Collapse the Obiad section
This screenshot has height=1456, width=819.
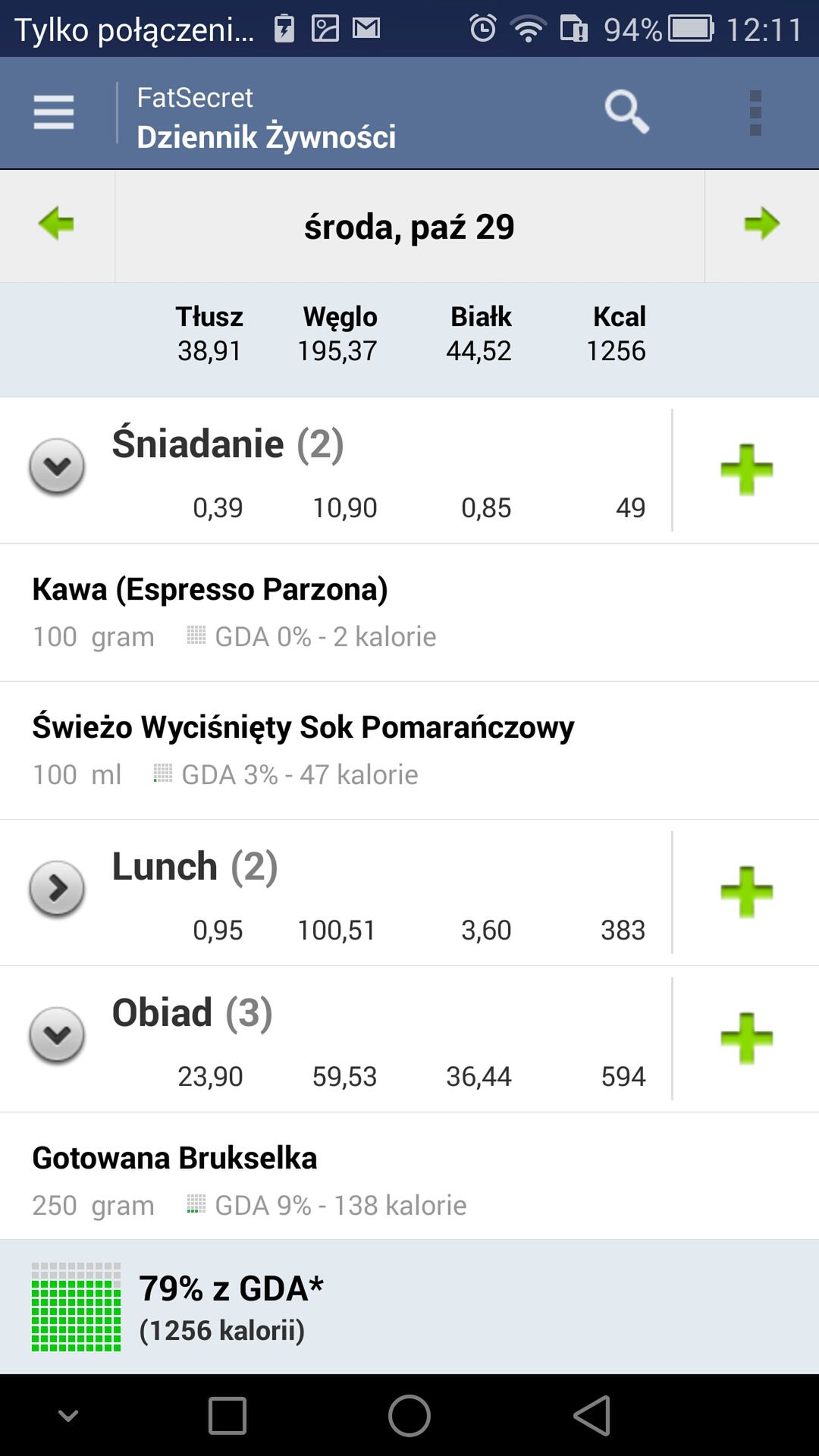pyautogui.click(x=57, y=1035)
